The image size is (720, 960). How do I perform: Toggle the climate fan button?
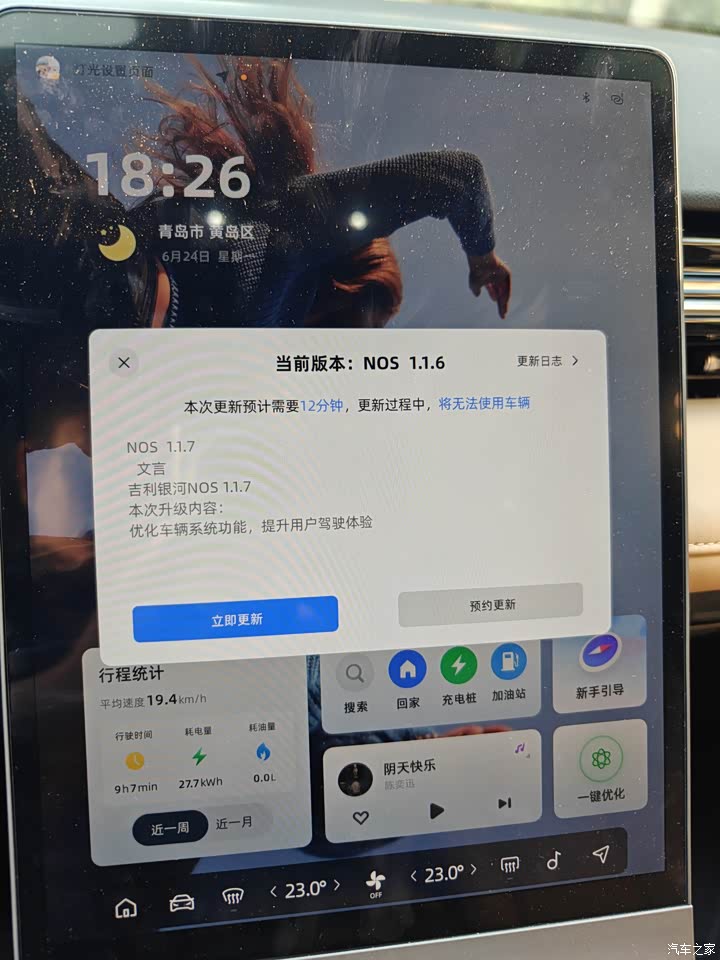[376, 883]
